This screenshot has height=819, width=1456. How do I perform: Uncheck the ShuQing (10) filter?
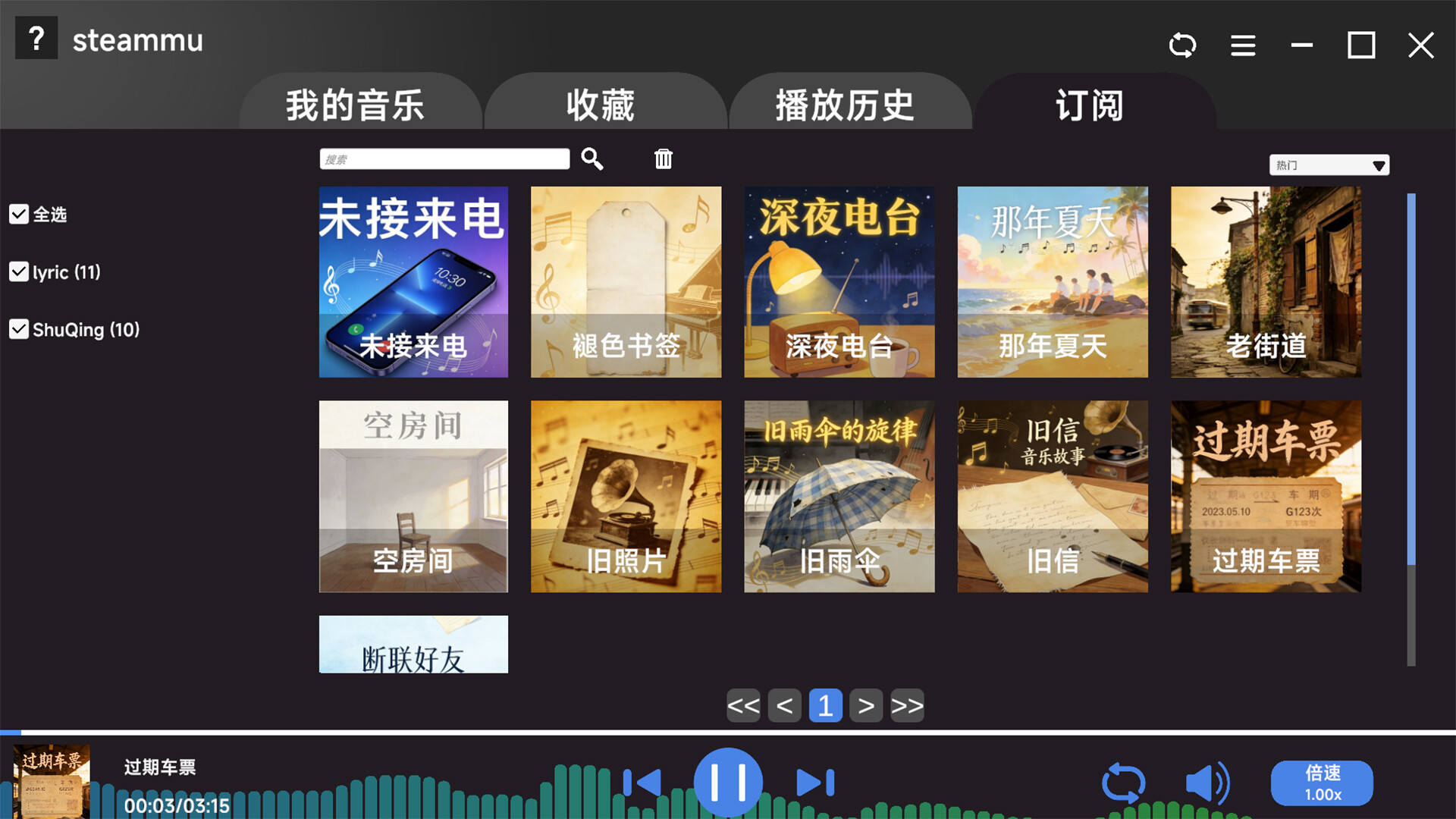19,330
